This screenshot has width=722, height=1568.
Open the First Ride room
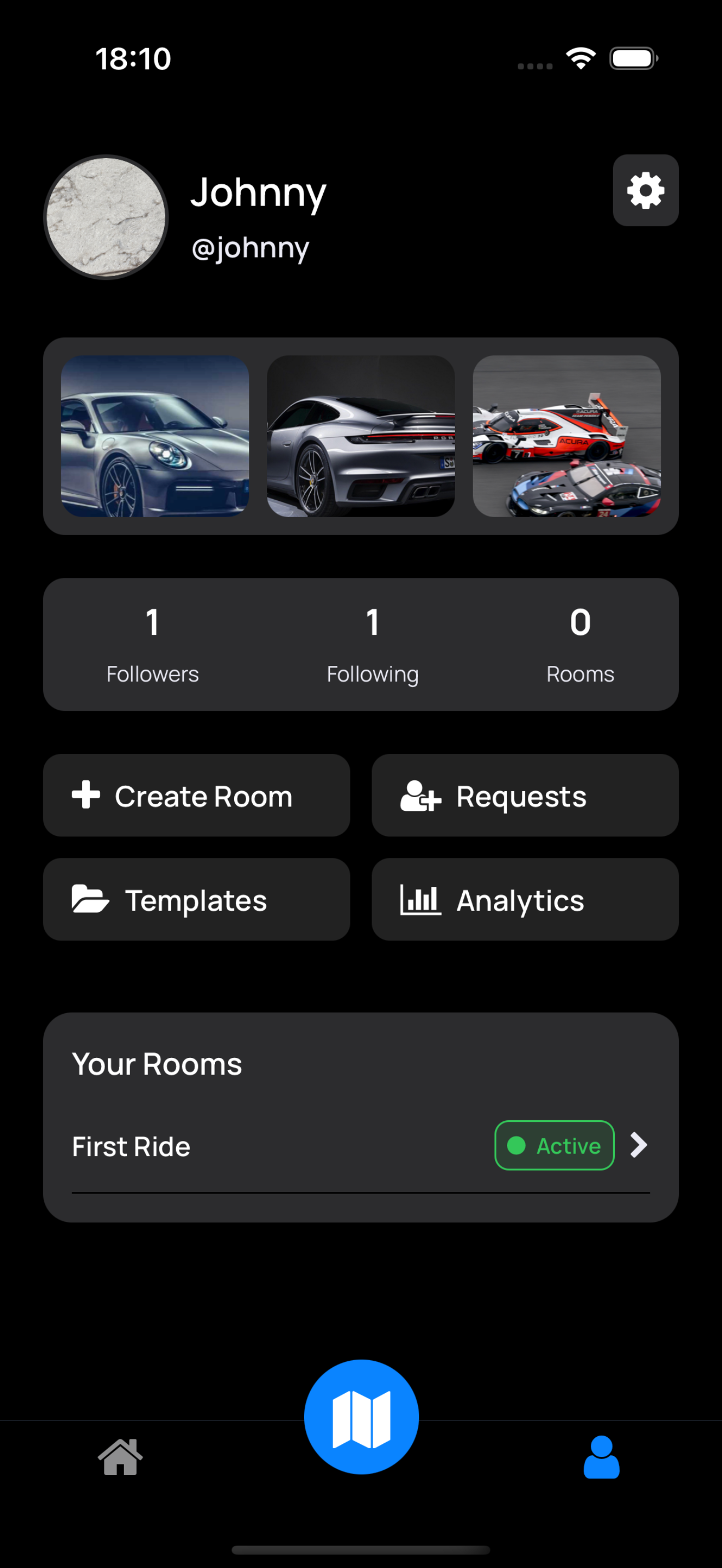click(x=360, y=1146)
